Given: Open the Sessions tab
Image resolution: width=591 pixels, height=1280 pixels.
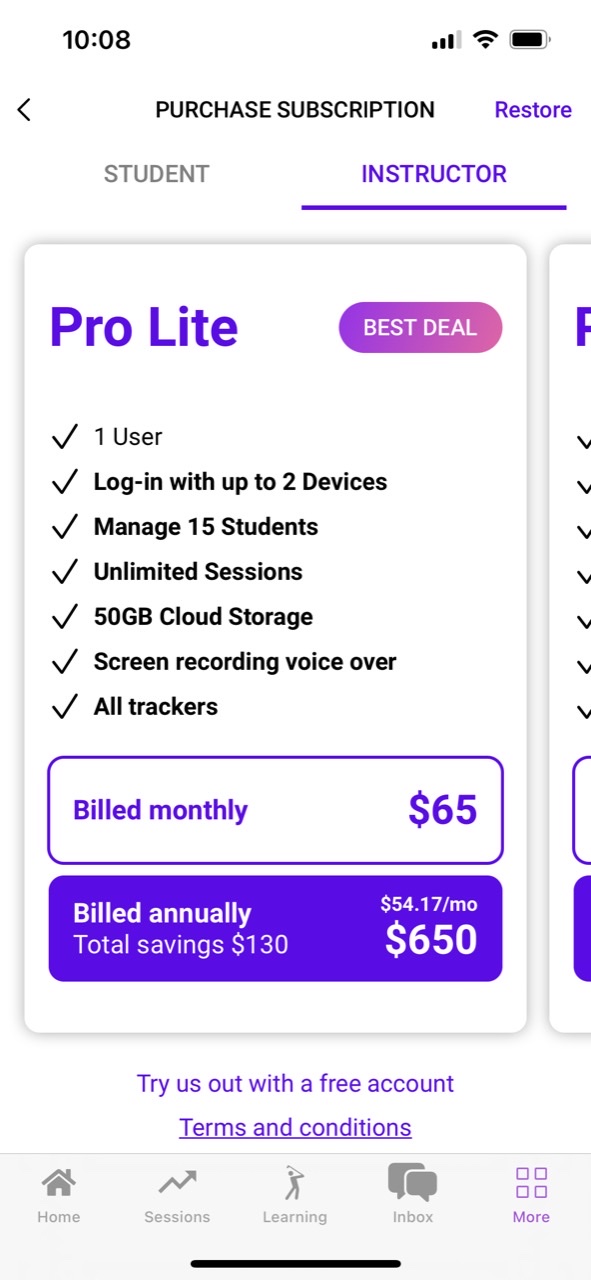Looking at the screenshot, I should [177, 1195].
